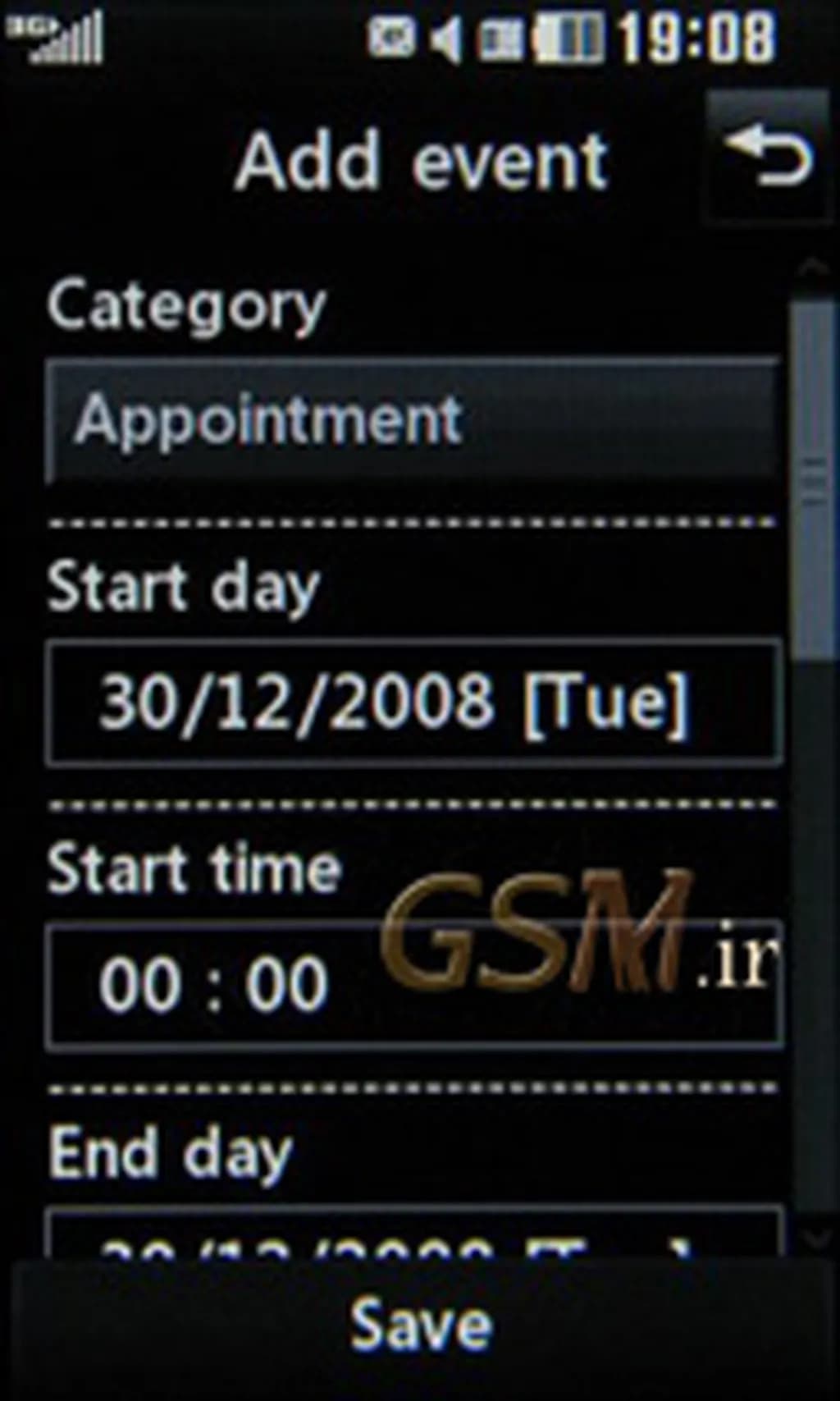This screenshot has width=840, height=1401.
Task: Open the Appointment category dropdown
Action: pos(413,420)
